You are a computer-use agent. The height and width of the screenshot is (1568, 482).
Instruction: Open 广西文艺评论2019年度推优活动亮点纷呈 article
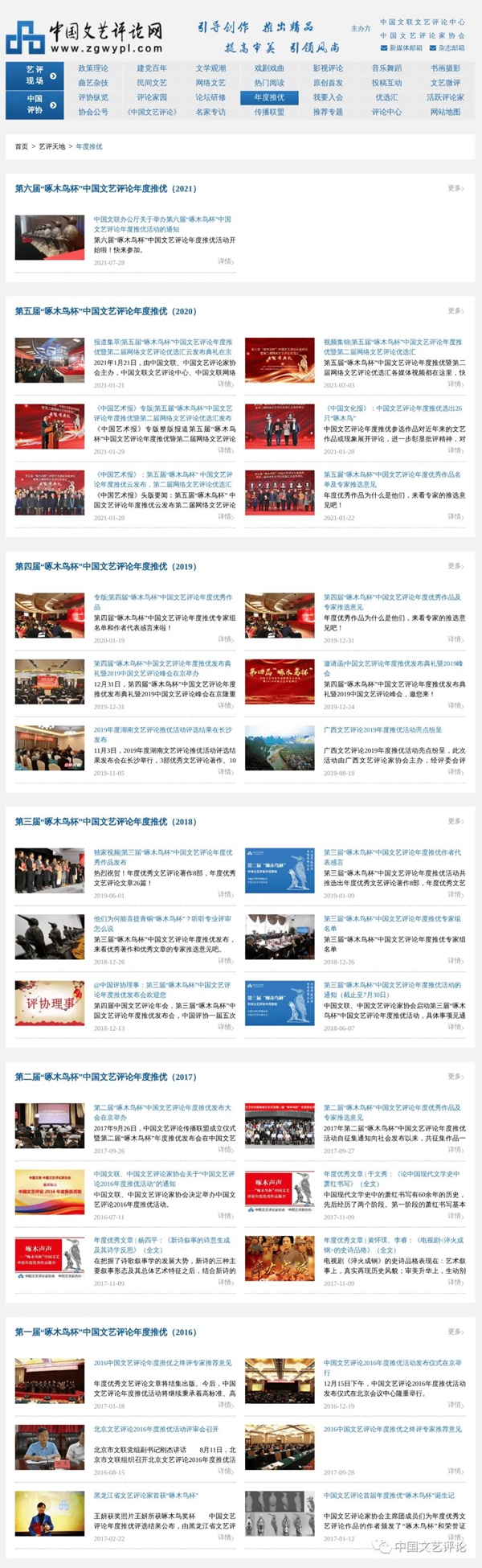tap(382, 729)
